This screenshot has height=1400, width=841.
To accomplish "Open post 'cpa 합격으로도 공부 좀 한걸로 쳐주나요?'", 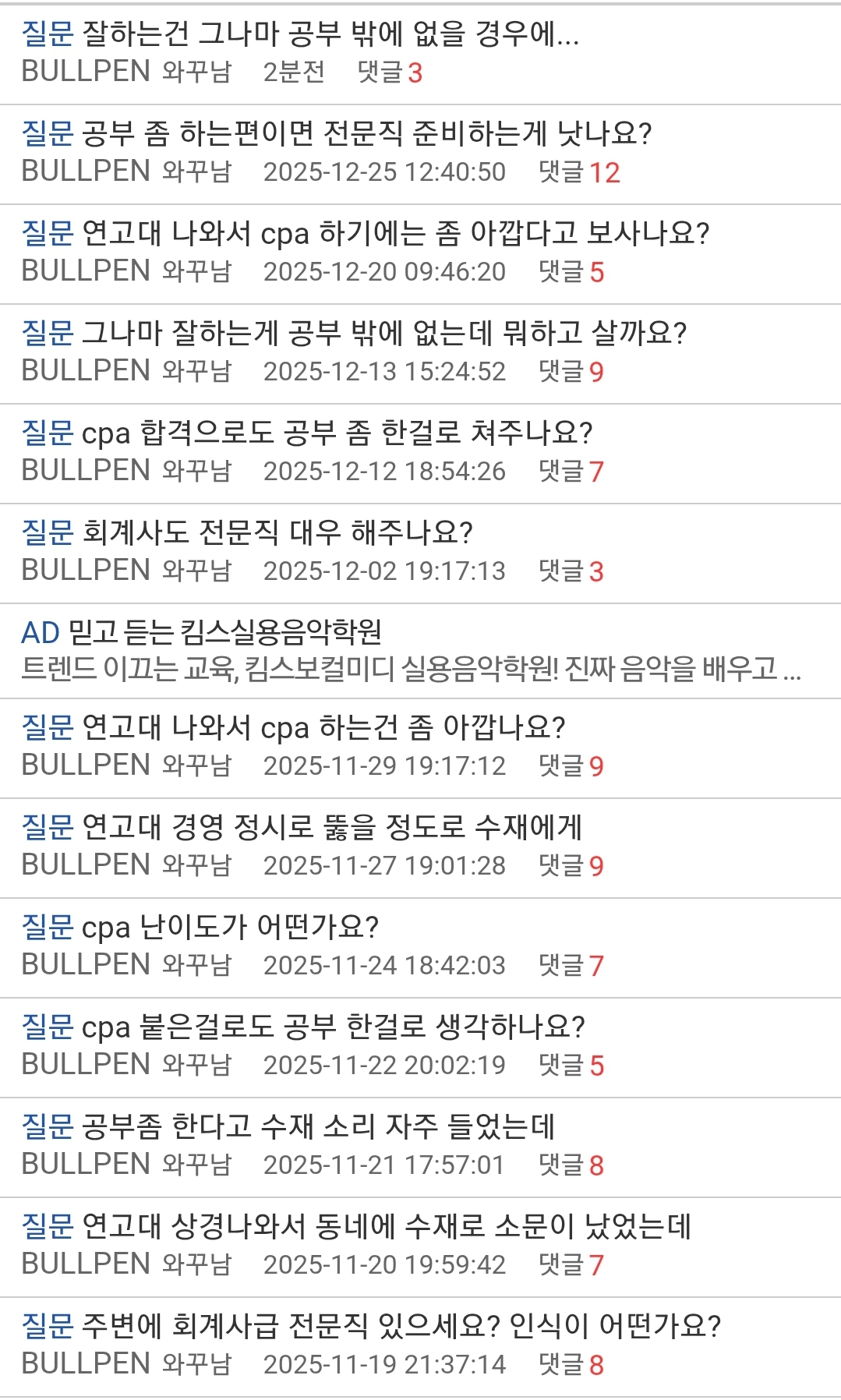I will 337,433.
